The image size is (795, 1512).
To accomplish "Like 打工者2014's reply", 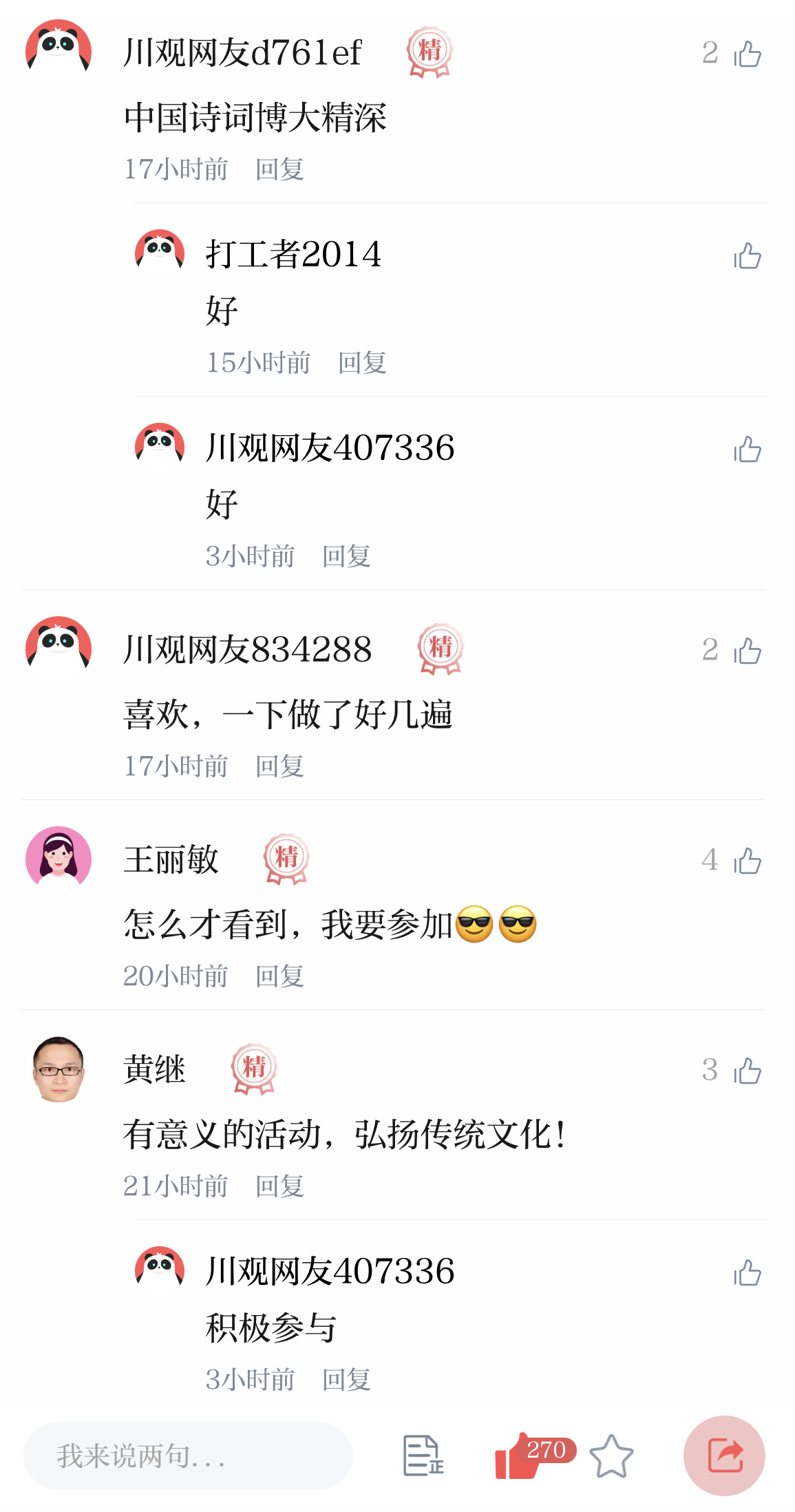I will (747, 256).
